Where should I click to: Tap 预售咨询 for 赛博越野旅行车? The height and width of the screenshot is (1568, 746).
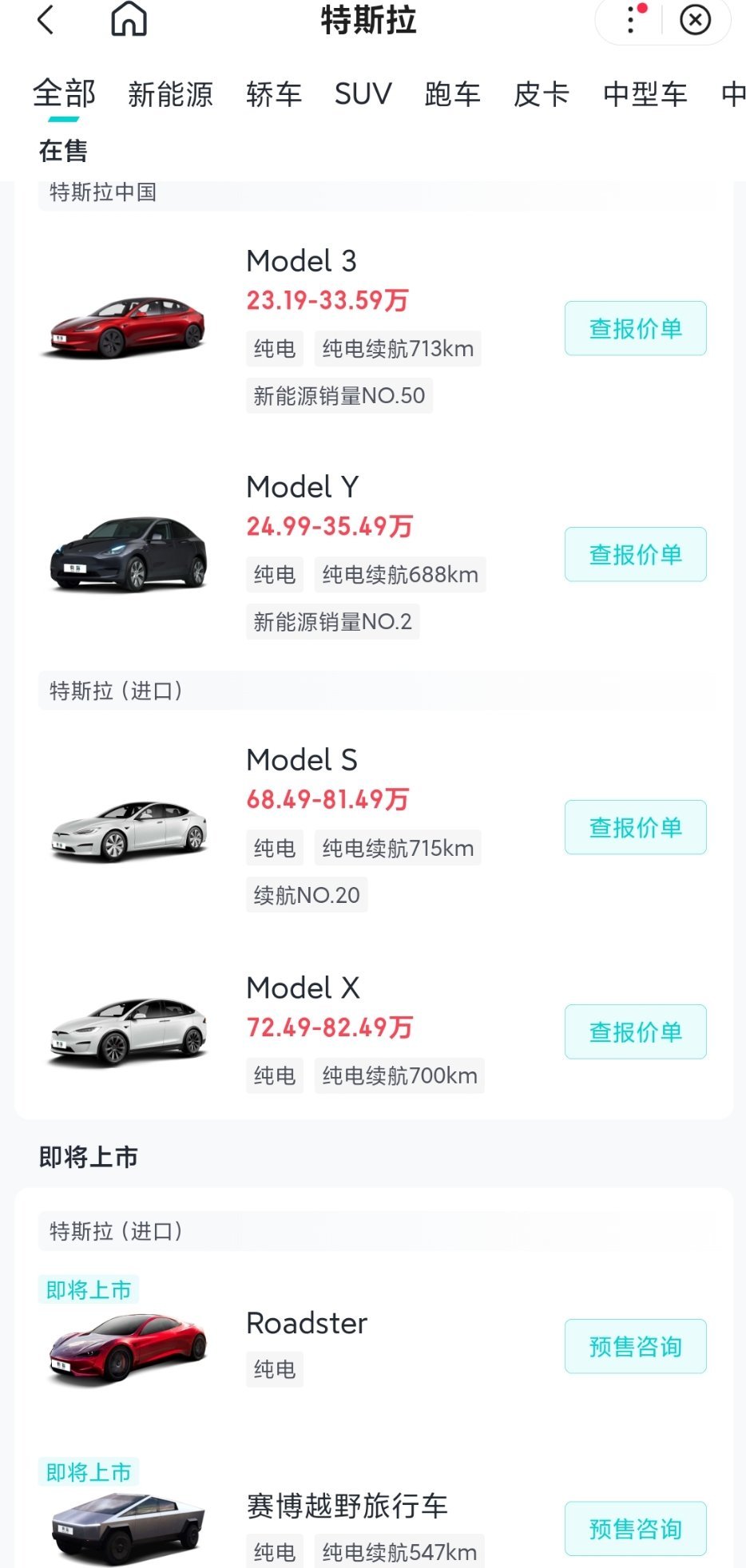(x=634, y=1529)
